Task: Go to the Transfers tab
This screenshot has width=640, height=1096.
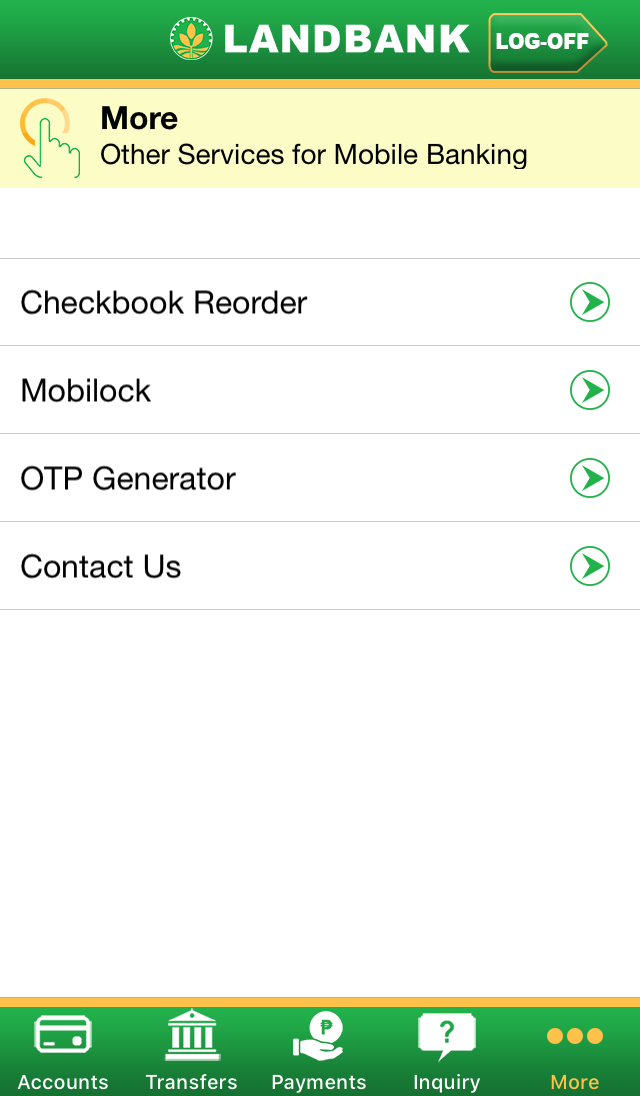Action: 191,1051
